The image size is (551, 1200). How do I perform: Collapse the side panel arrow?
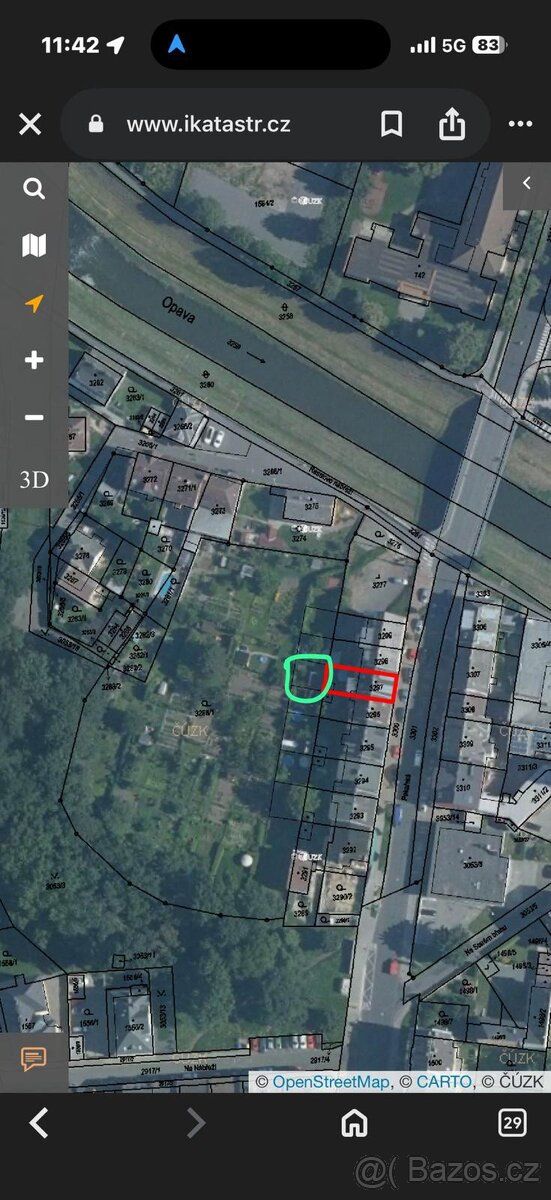527,184
